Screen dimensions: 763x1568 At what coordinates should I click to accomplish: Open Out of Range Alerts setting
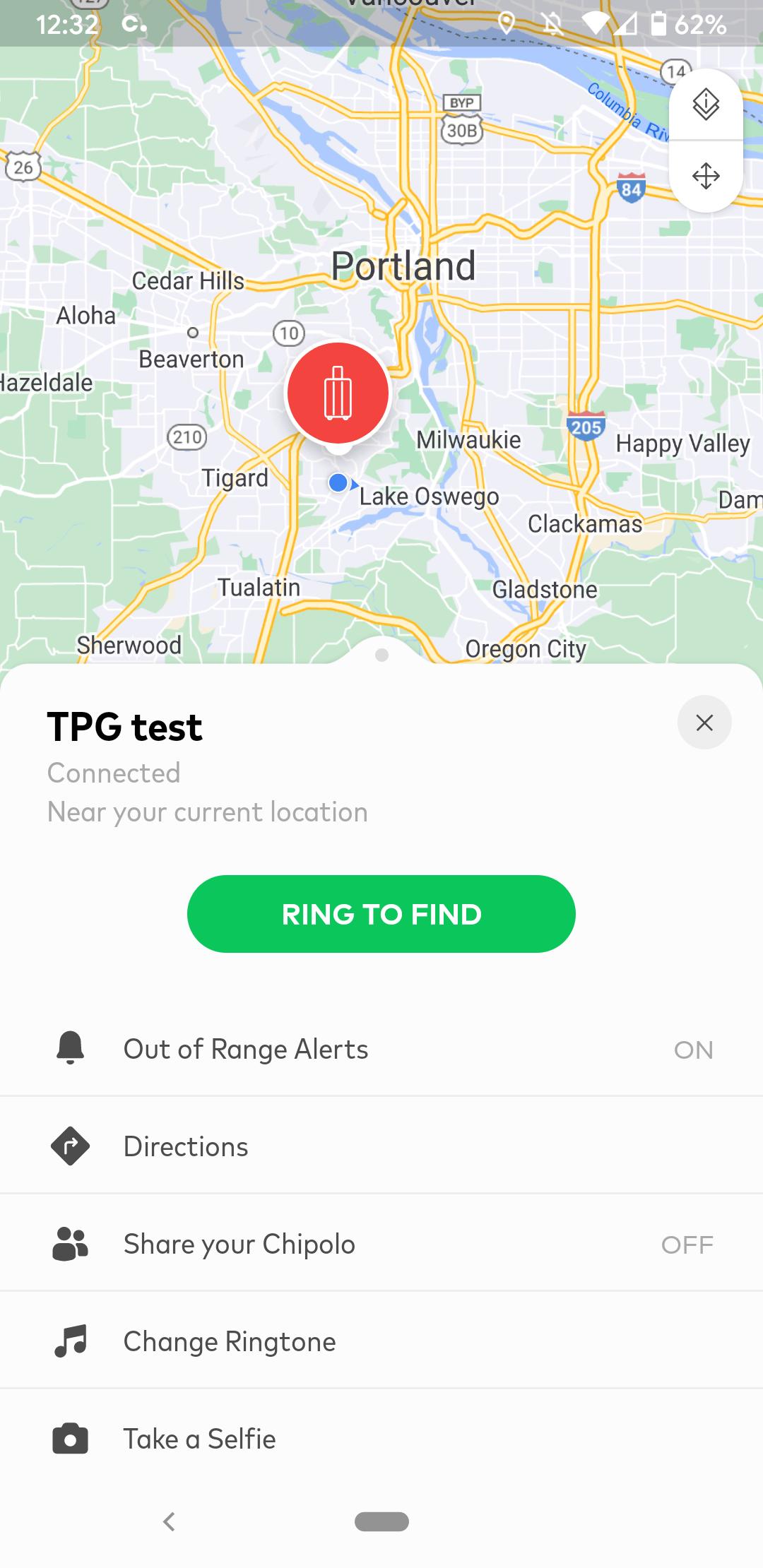[x=381, y=1050]
